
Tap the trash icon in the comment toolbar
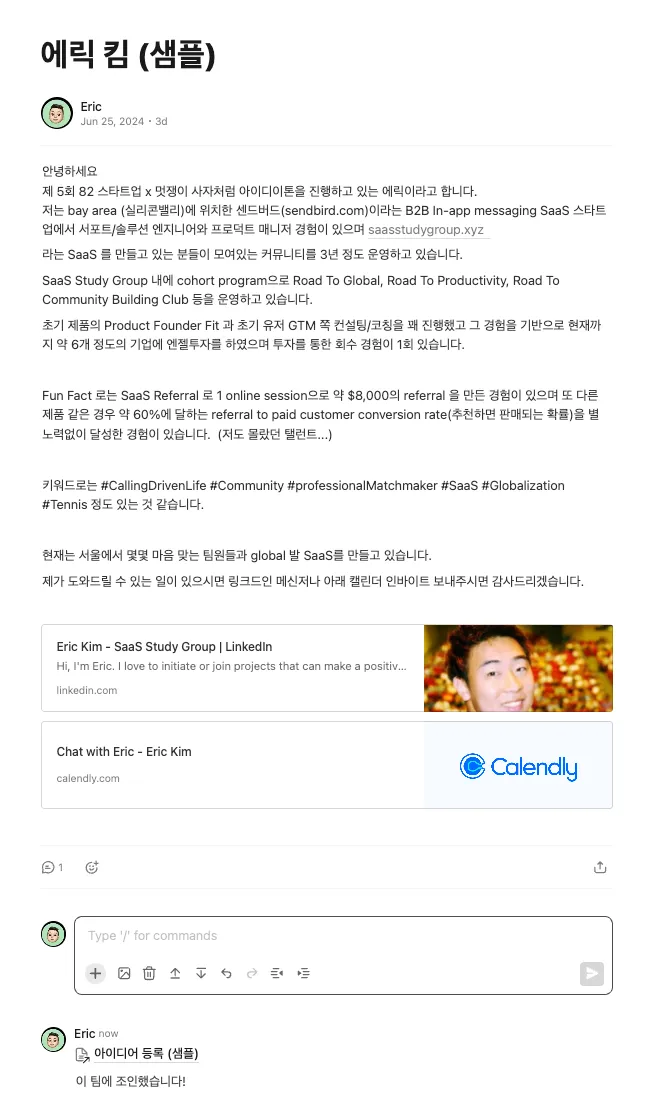click(149, 973)
